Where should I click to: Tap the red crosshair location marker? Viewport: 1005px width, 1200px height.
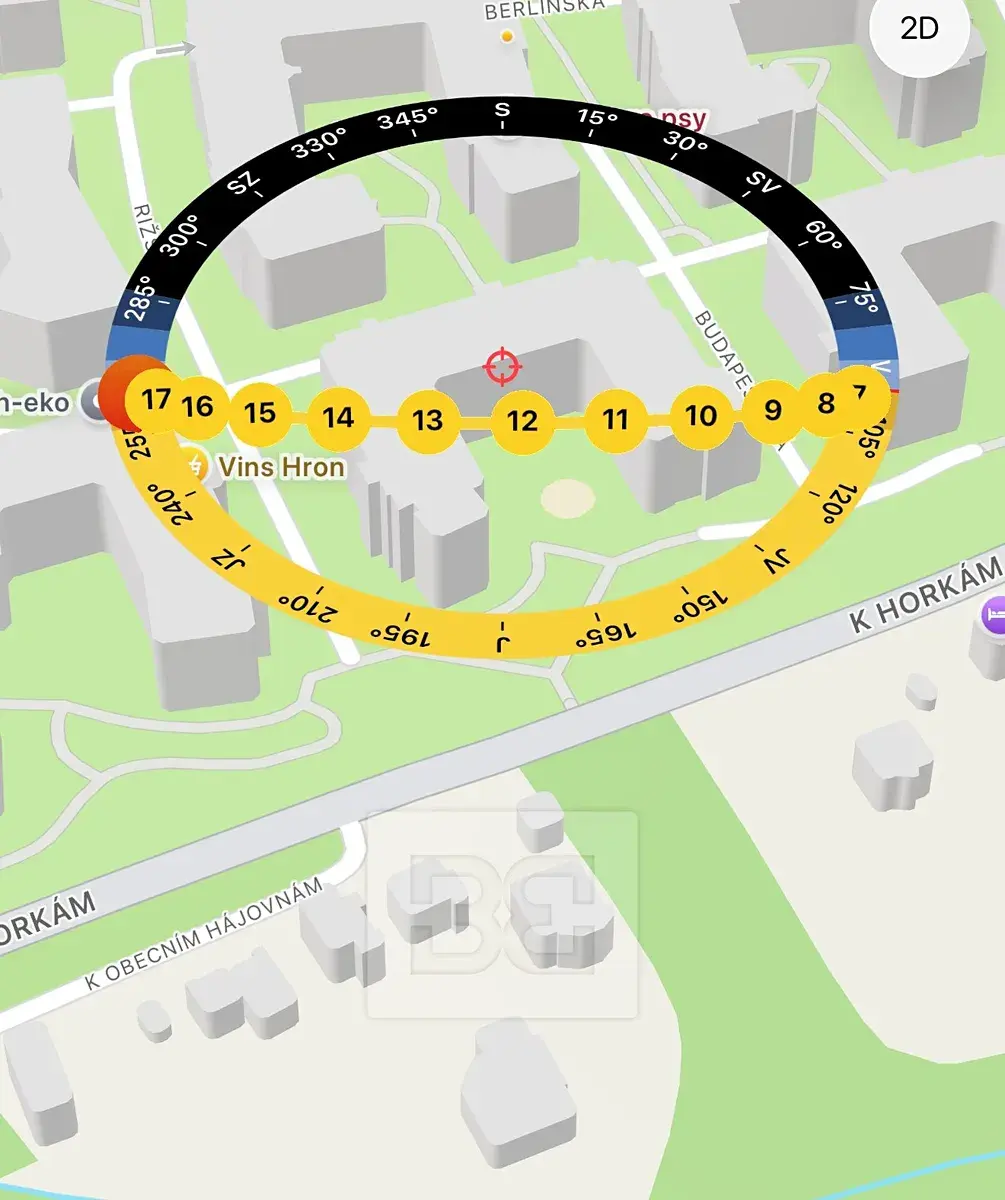click(503, 367)
